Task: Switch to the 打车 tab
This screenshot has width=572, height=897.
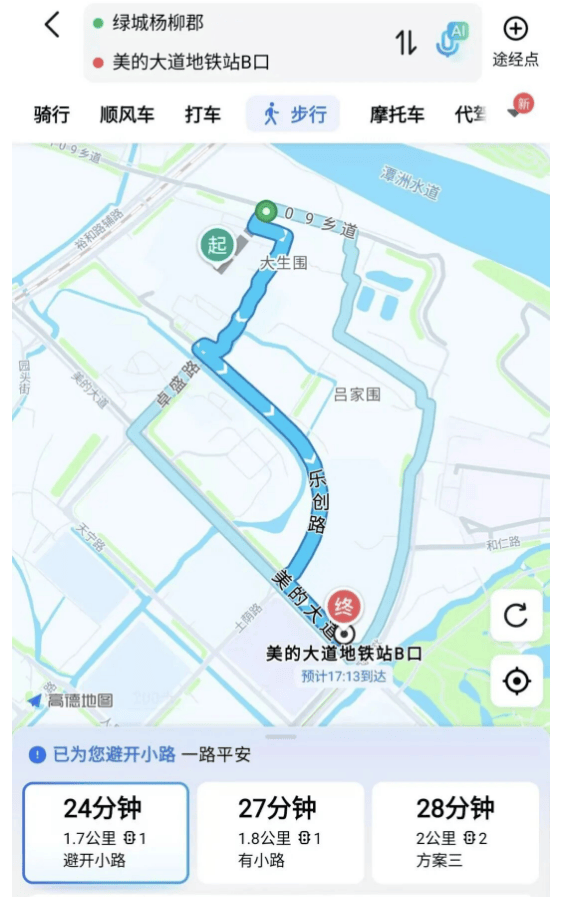Action: 202,114
